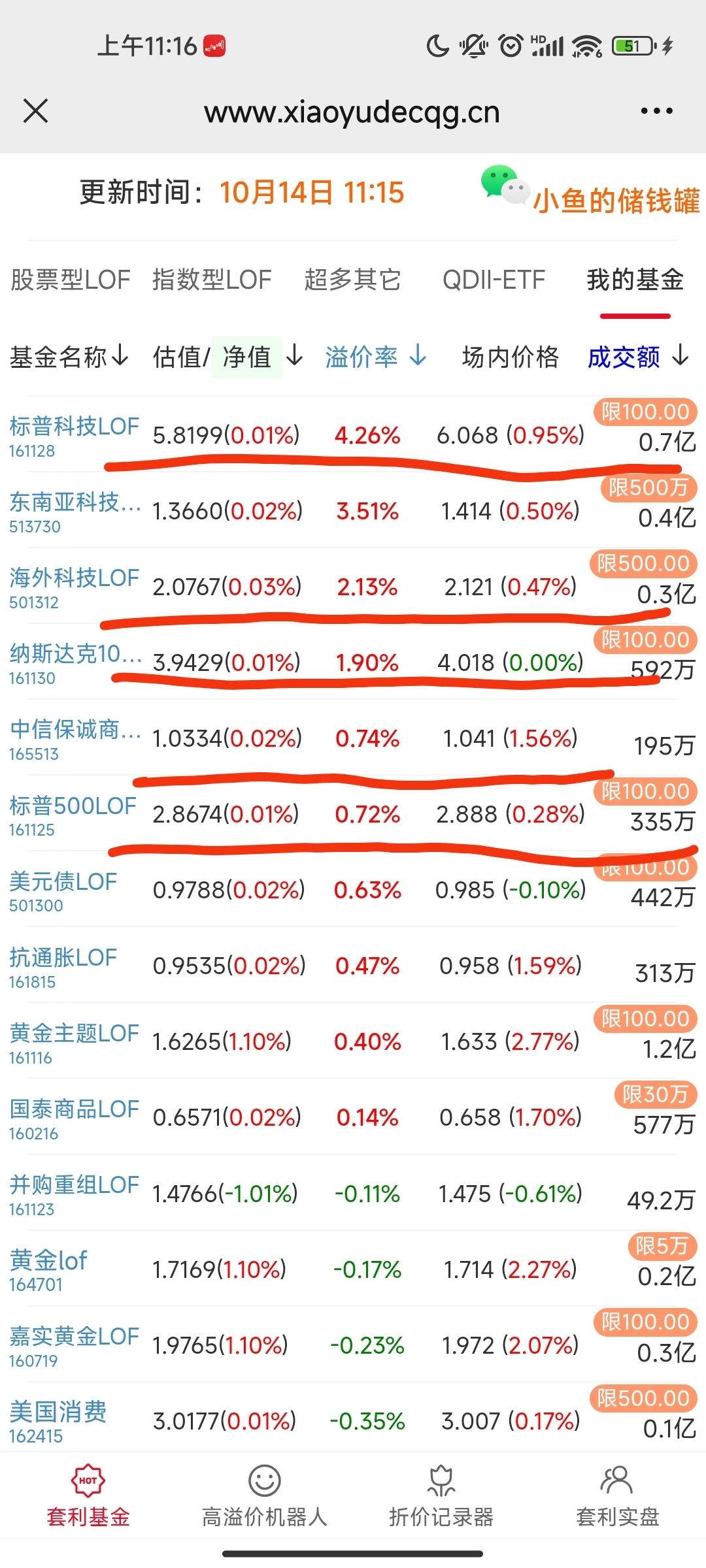This screenshot has width=706, height=1568.
Task: Open the 并购重组LOF fund link
Action: pos(74,1185)
